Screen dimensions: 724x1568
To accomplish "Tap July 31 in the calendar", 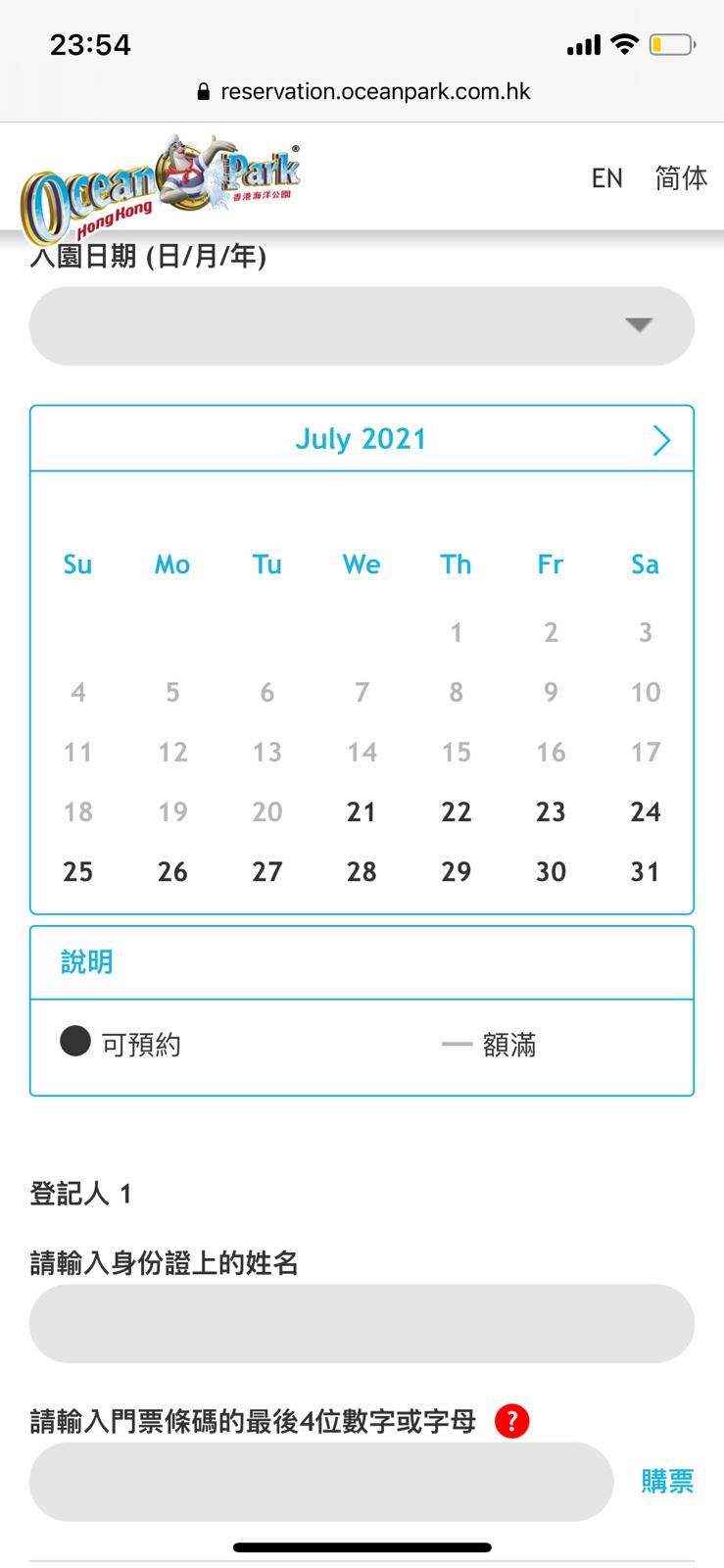I will 645,871.
